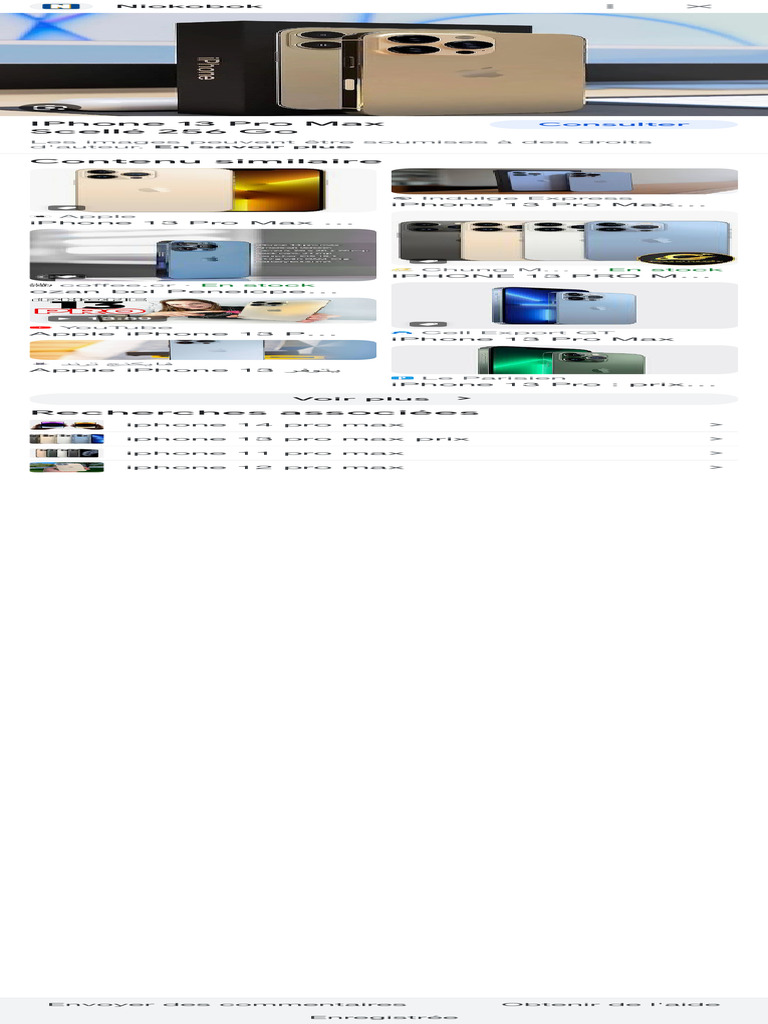Tap the Enregistrée link at the bottom
The image size is (768, 1024).
[x=384, y=1017]
